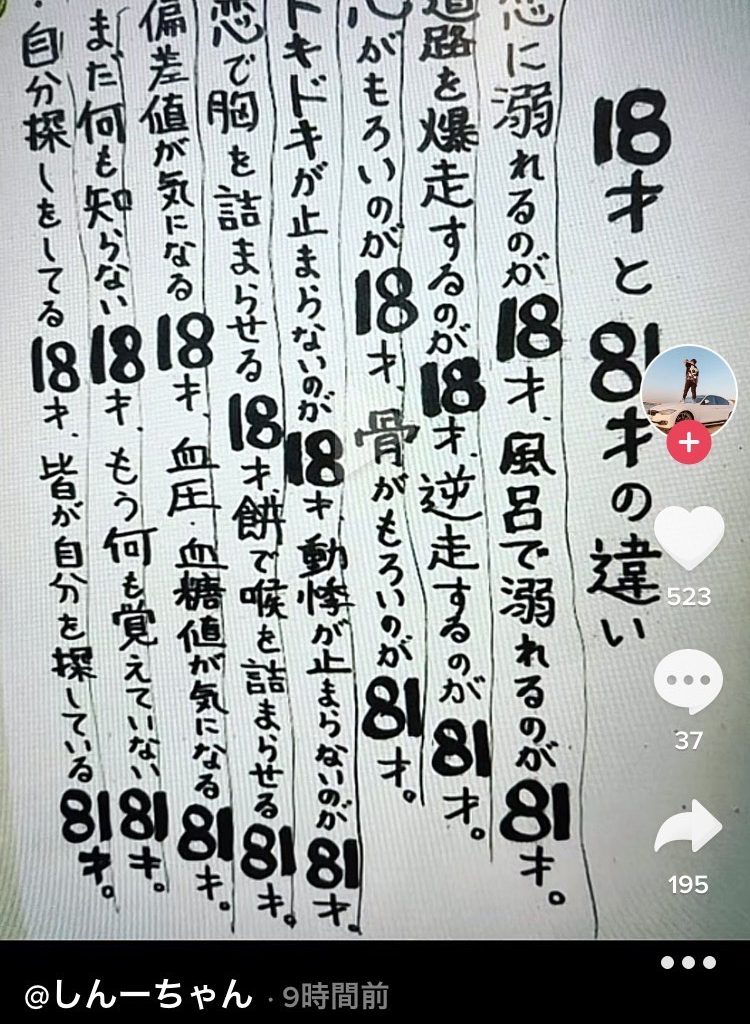750x1024 pixels.
Task: Follow the creator with the plus badge
Action: 689,443
